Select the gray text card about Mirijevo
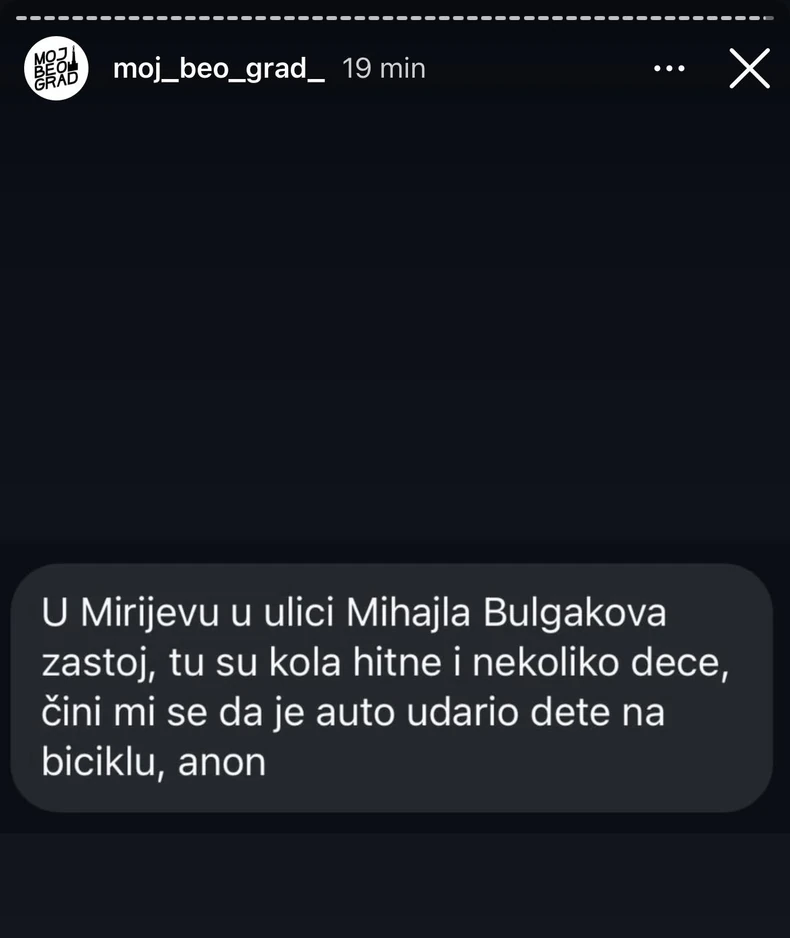This screenshot has width=790, height=938. coord(395,686)
